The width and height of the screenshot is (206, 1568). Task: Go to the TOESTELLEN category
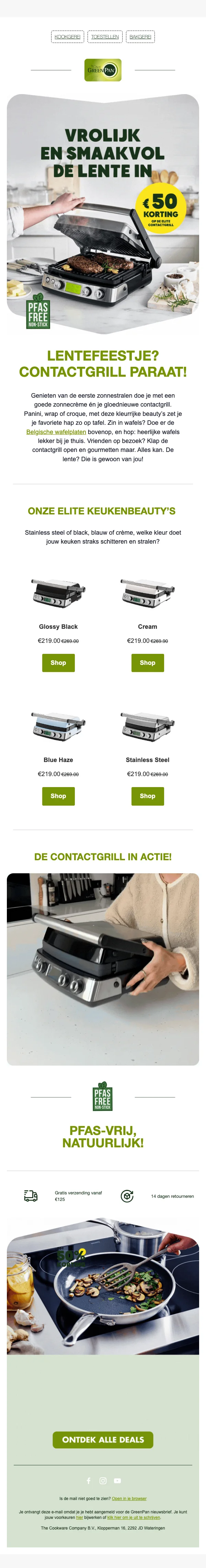105,37
